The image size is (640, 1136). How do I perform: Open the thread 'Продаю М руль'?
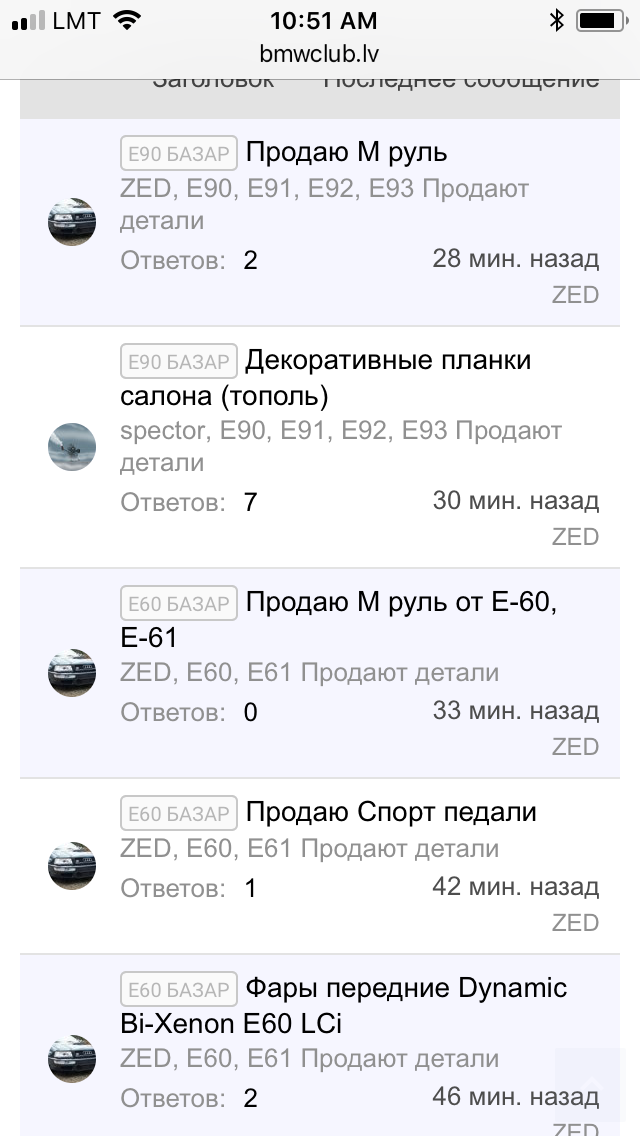pyautogui.click(x=346, y=153)
